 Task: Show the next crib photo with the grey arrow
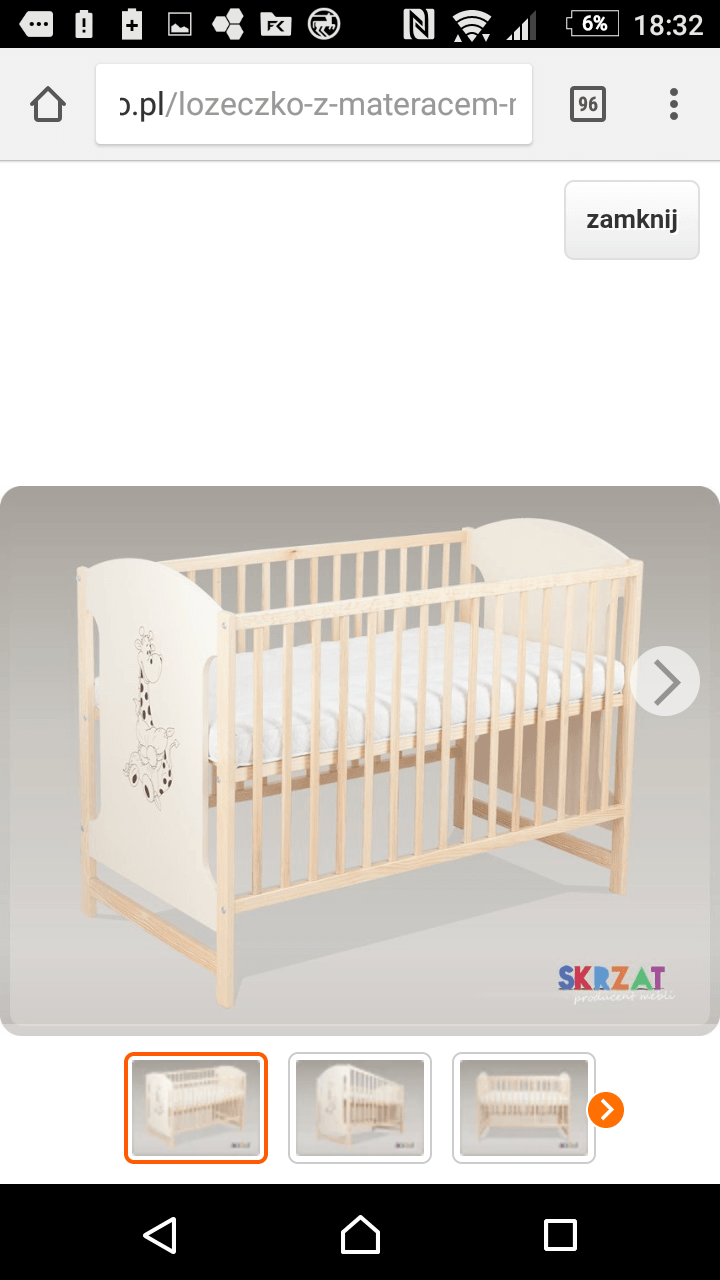point(665,681)
